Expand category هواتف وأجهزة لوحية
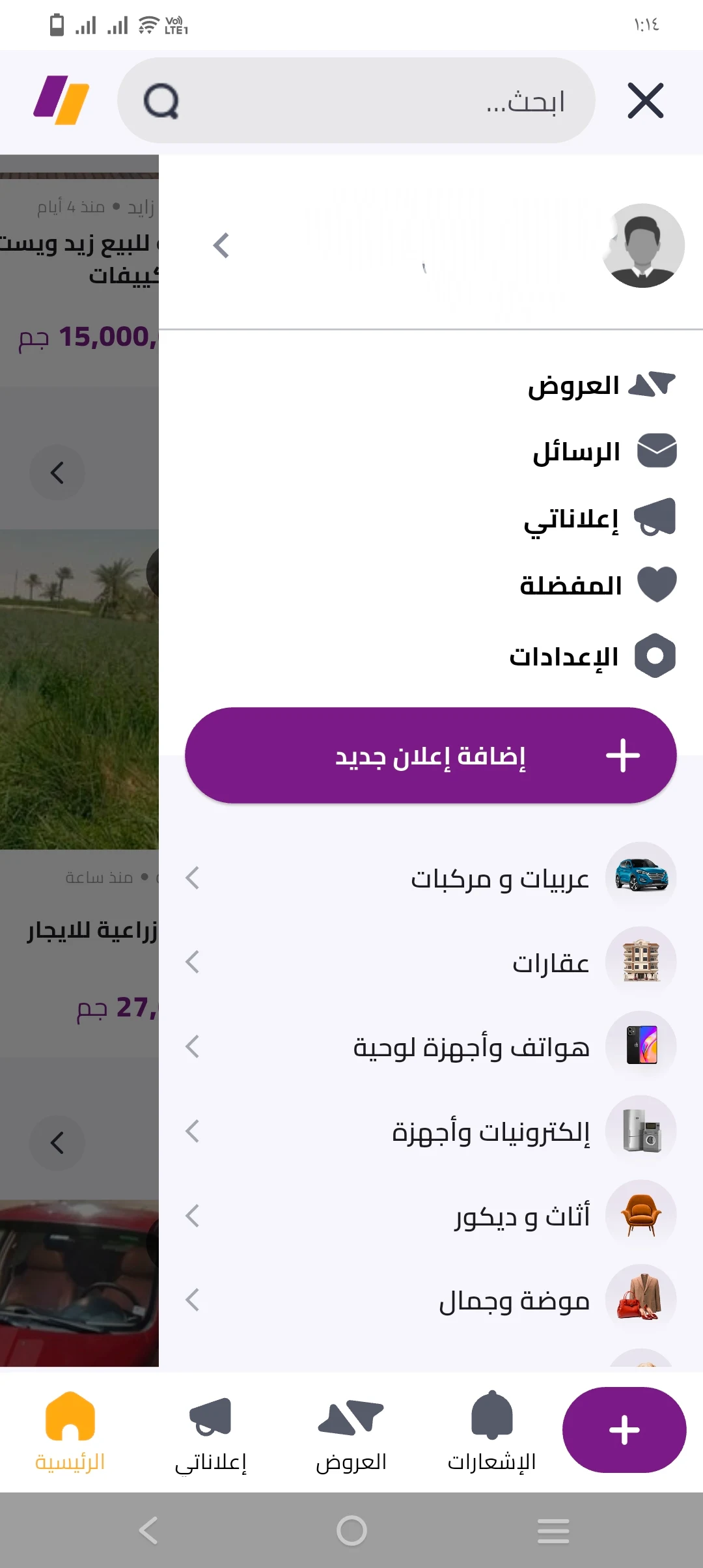703x1568 pixels. pos(430,1047)
